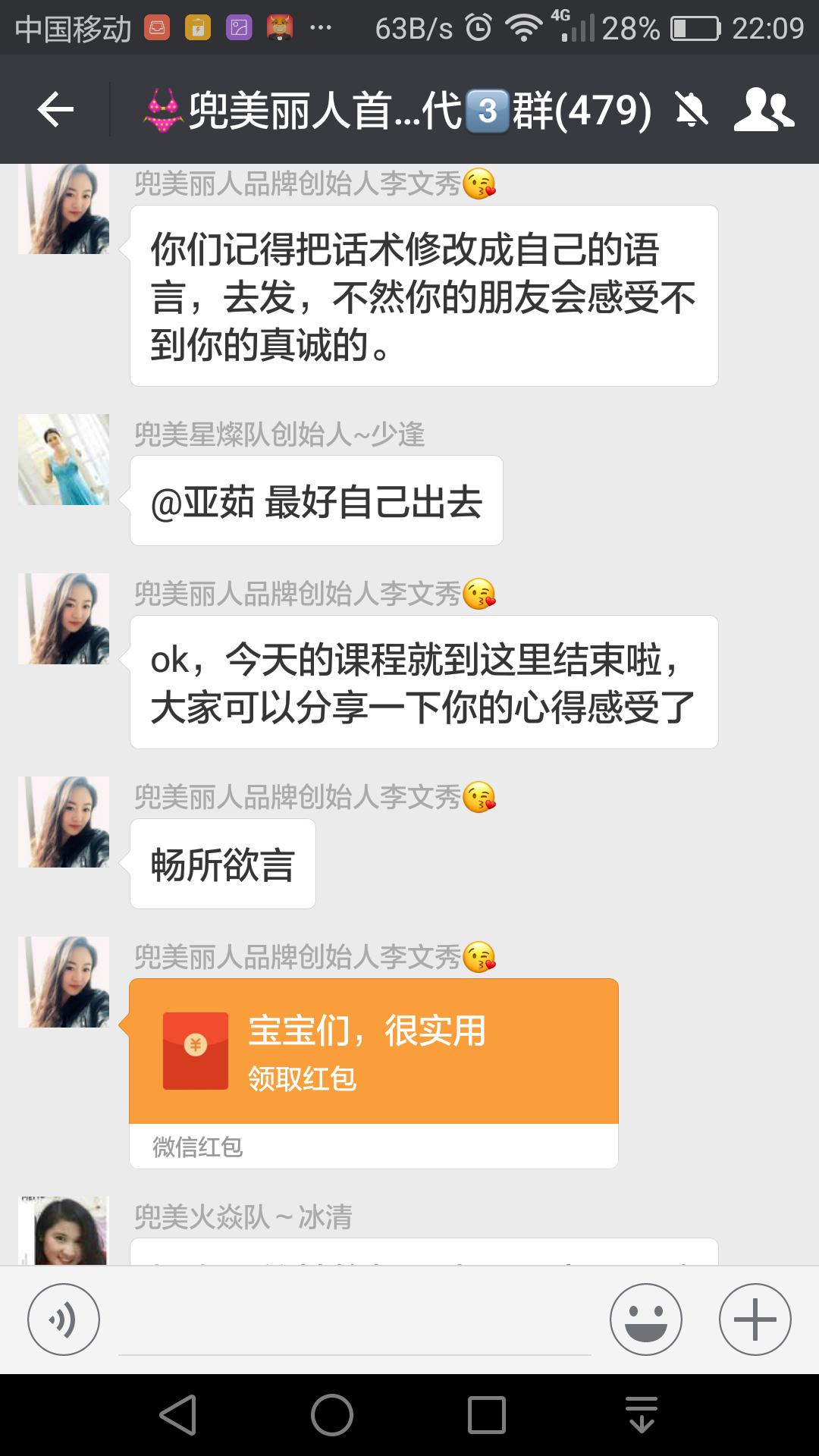The image size is (819, 1456).
Task: Go back from the group chat
Action: pyautogui.click(x=55, y=110)
